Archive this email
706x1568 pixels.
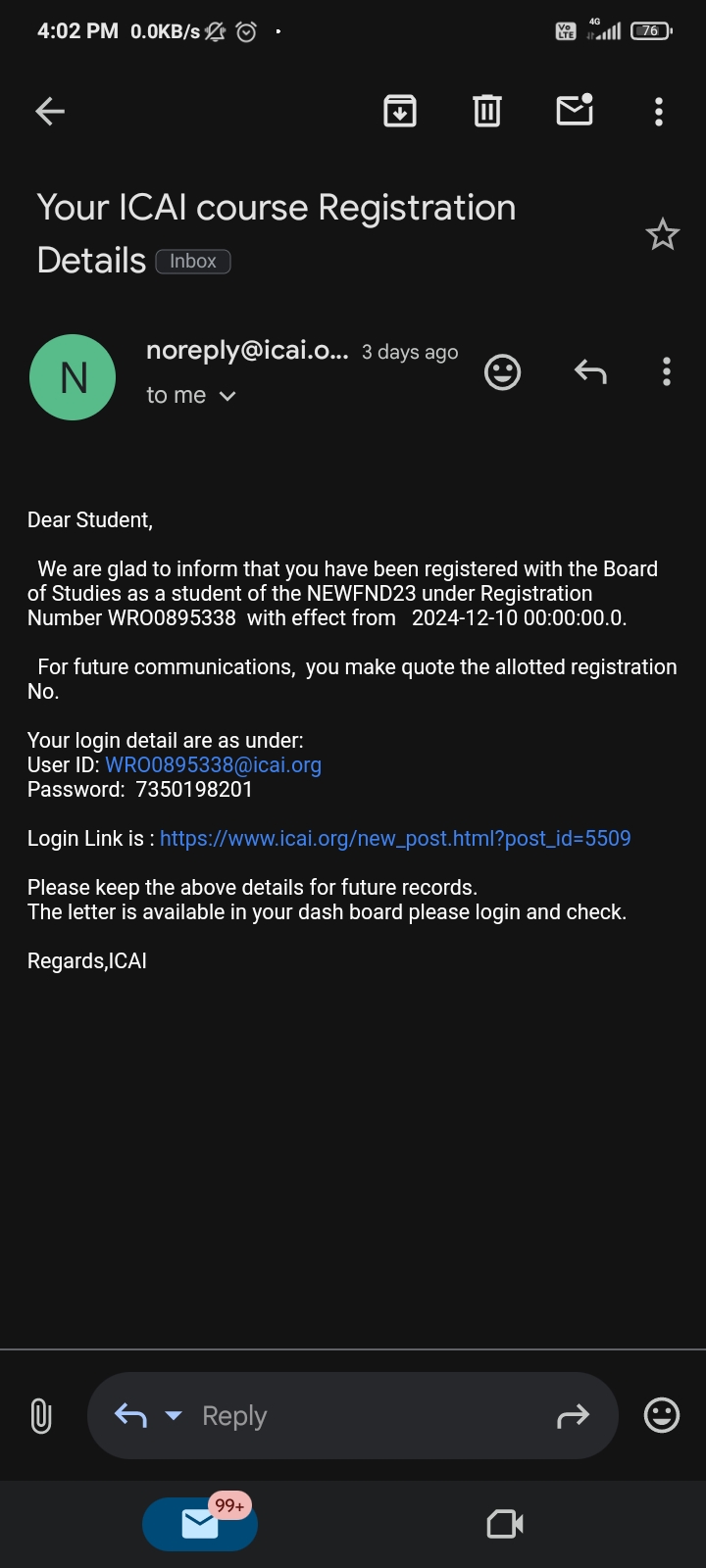(399, 112)
